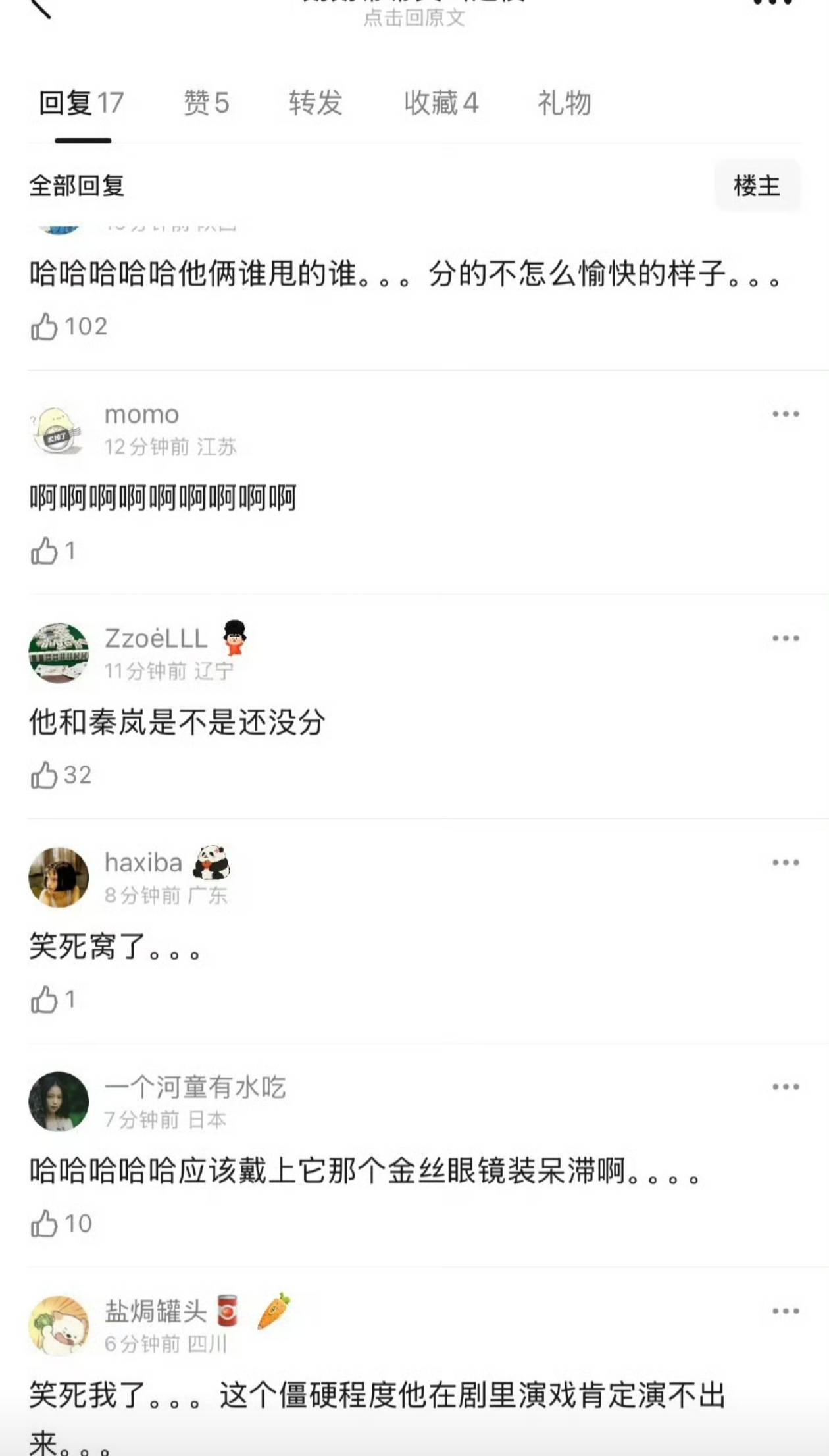The image size is (829, 1456).
Task: Like 一个河童有水吃's comment
Action: 45,1224
